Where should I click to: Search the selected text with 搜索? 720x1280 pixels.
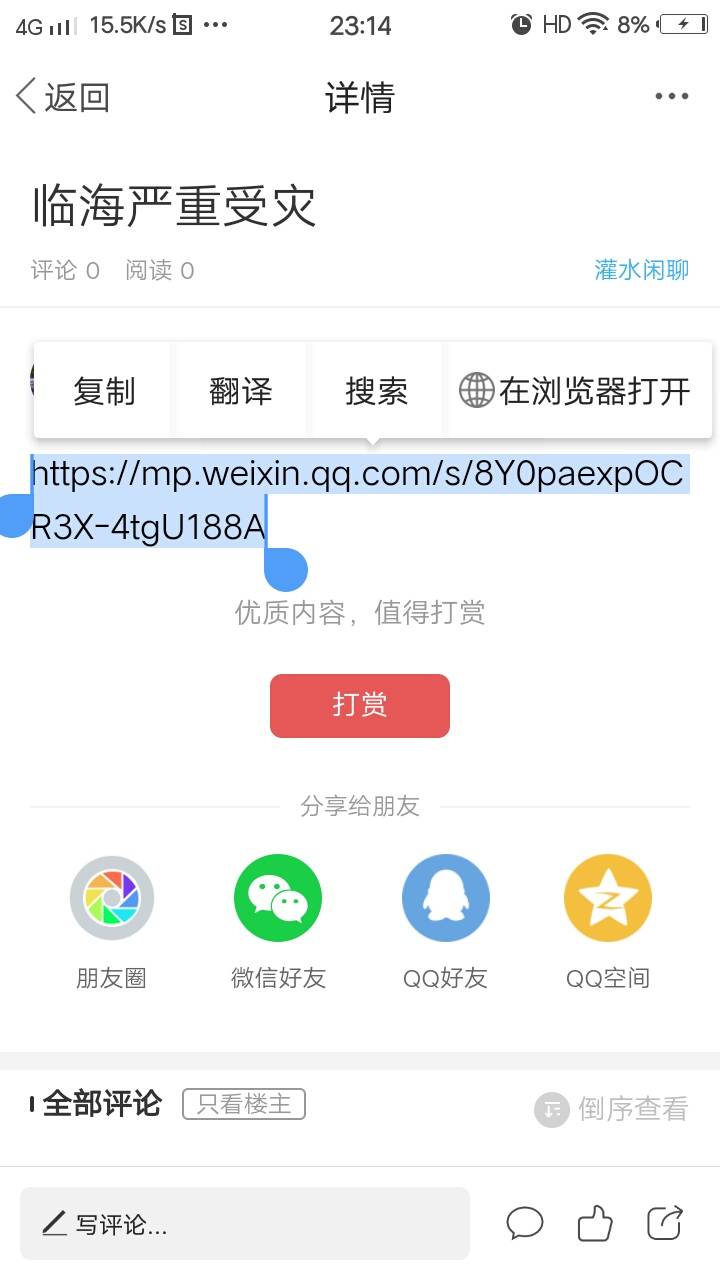[376, 391]
